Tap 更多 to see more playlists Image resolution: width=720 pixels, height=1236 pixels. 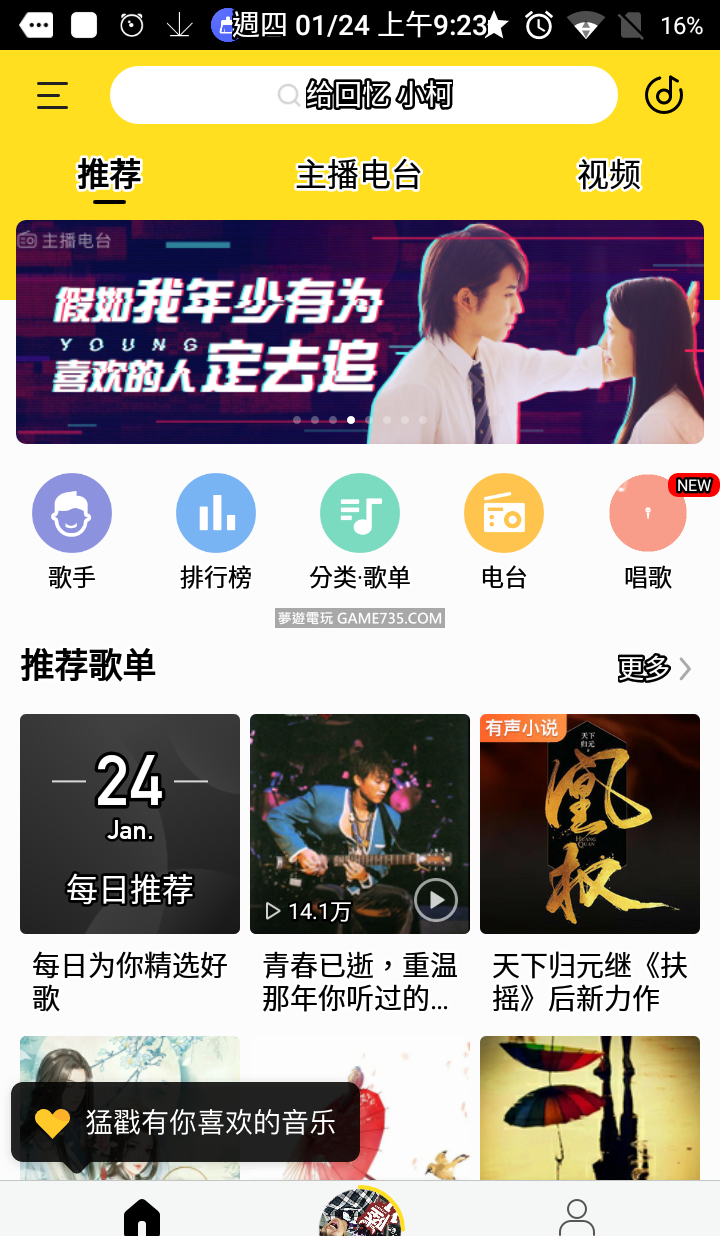pos(654,668)
